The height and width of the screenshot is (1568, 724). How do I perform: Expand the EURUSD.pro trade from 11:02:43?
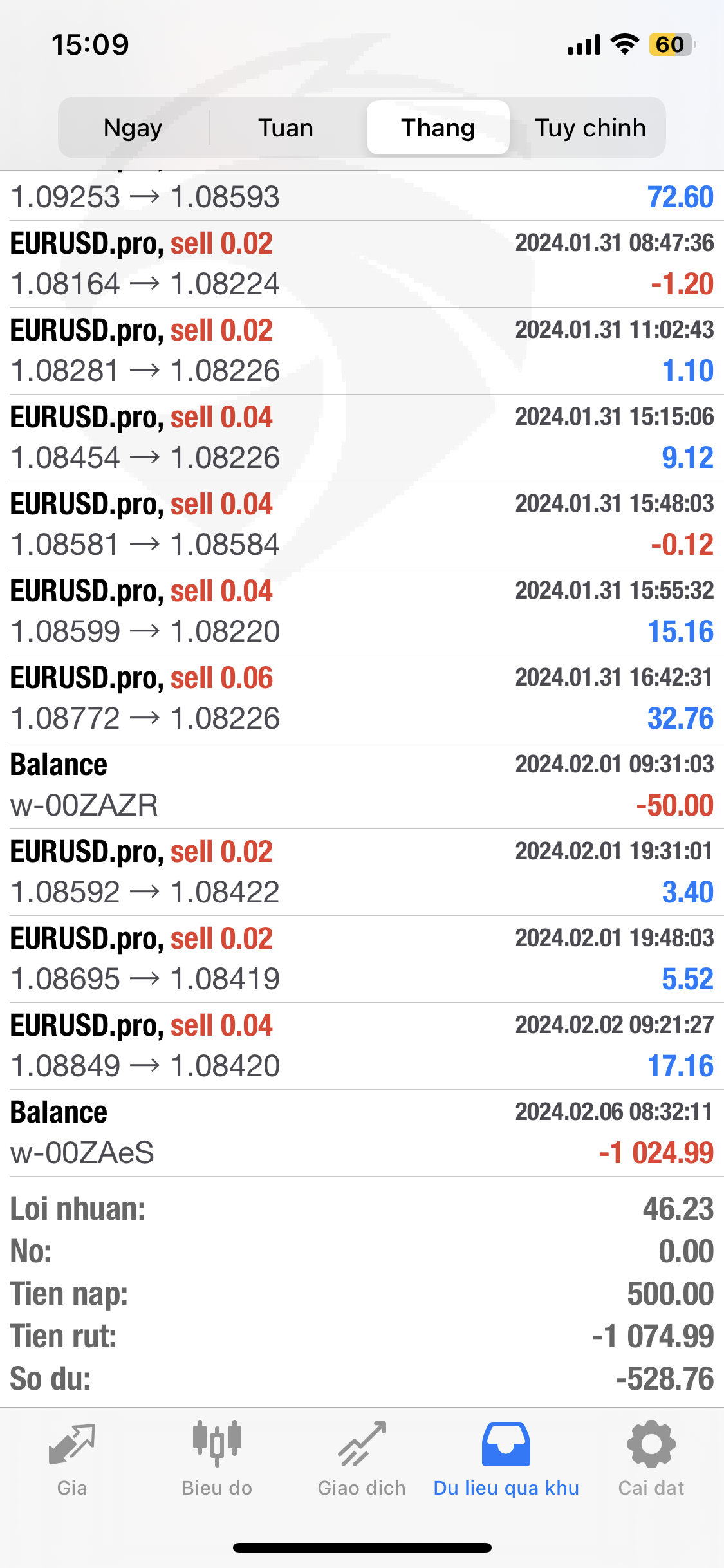click(x=362, y=351)
